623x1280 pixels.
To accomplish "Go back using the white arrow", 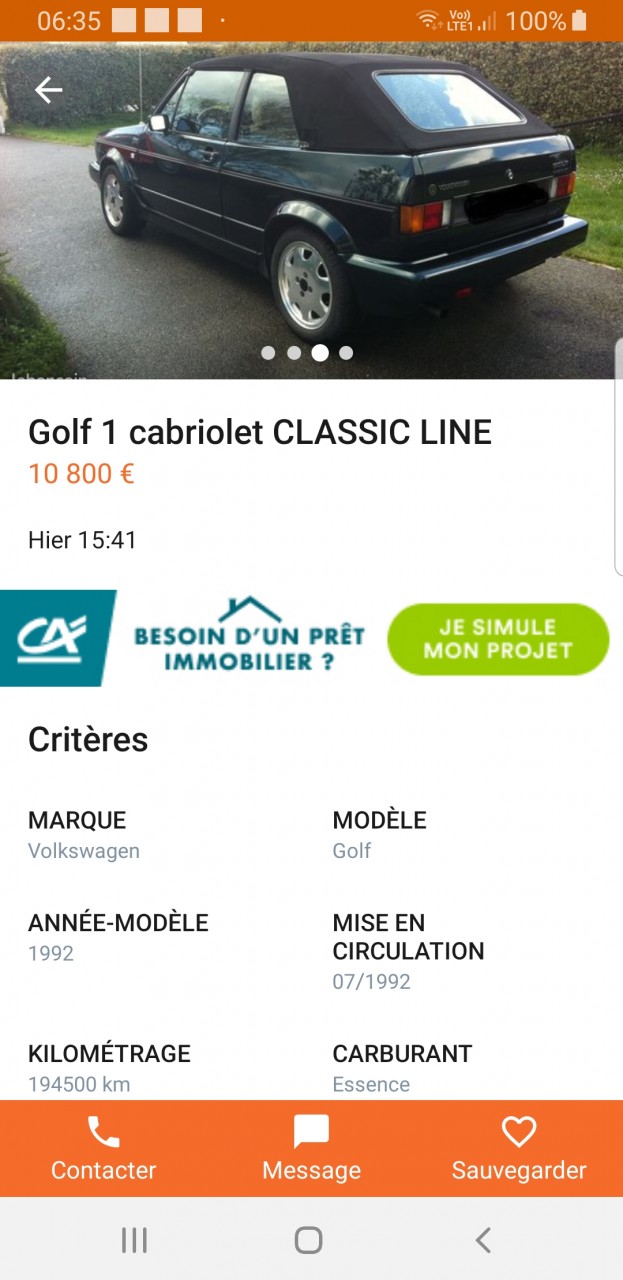I will 48,90.
